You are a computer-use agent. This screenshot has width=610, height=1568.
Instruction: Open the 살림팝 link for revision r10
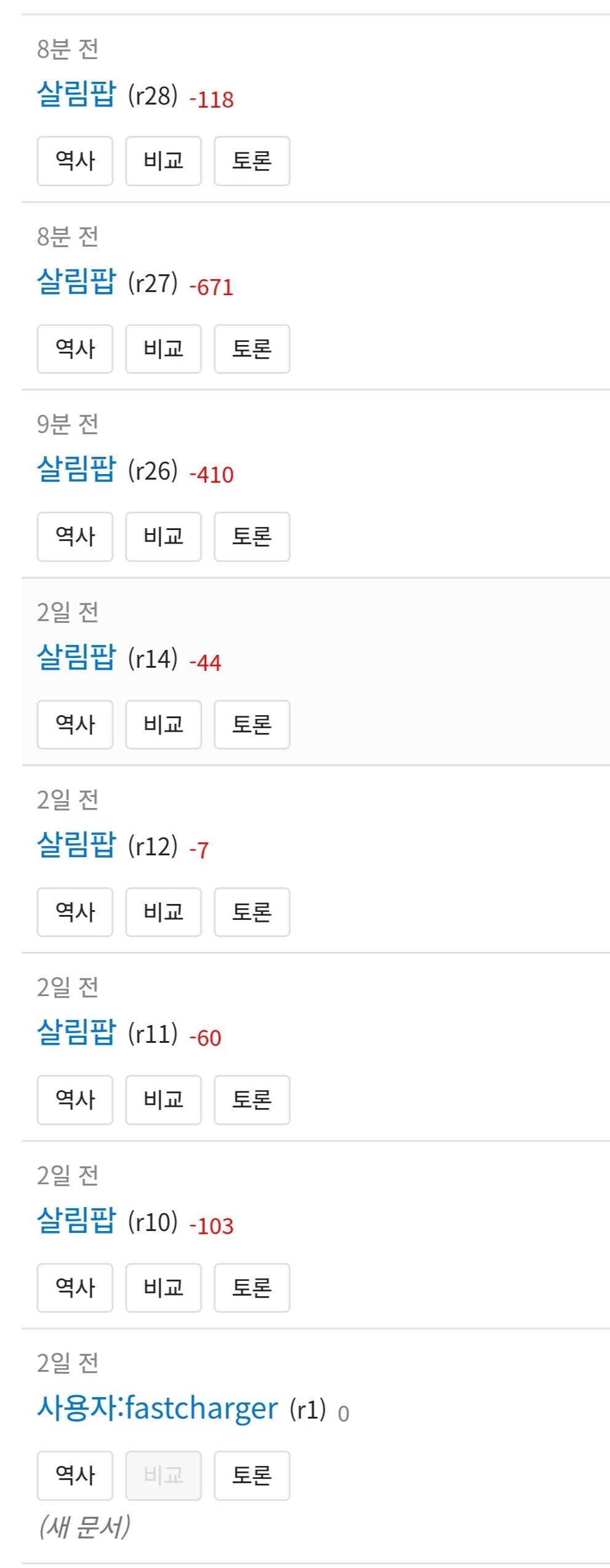click(x=76, y=1221)
